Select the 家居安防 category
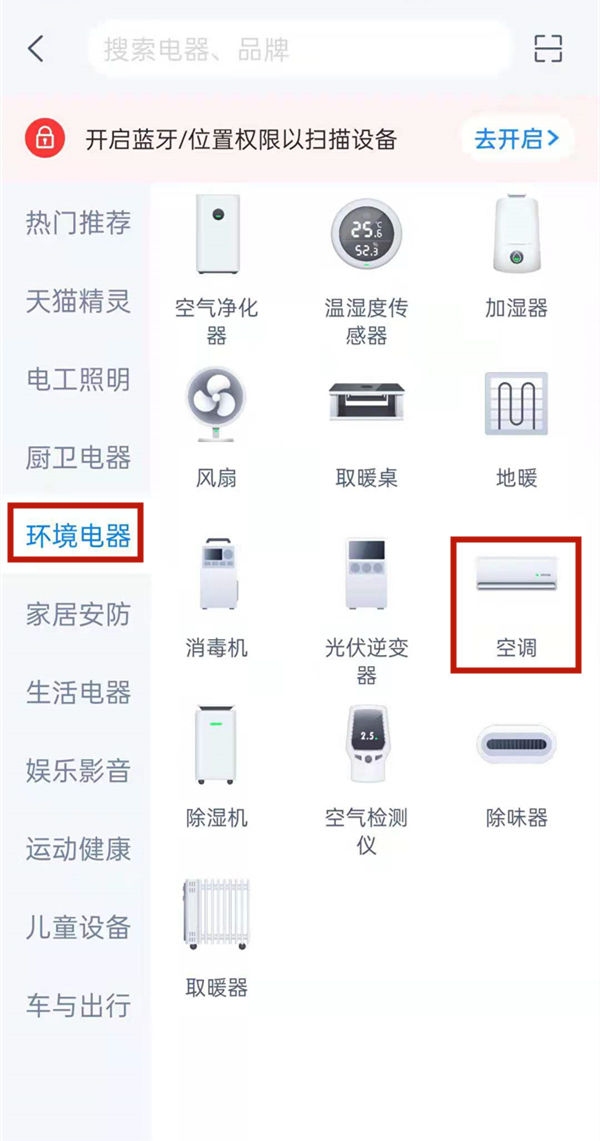This screenshot has height=1141, width=600. 78,614
